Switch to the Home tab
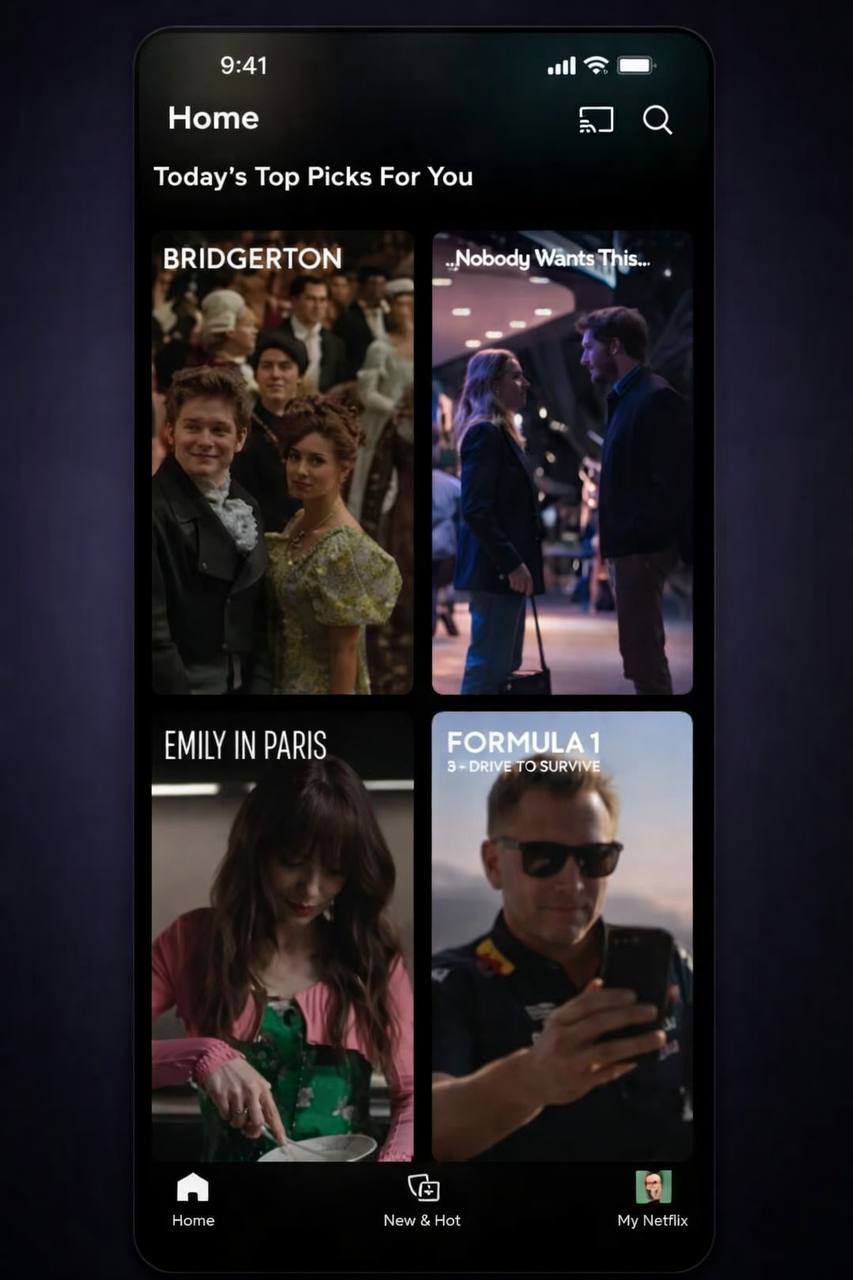The height and width of the screenshot is (1280, 853). point(193,1200)
